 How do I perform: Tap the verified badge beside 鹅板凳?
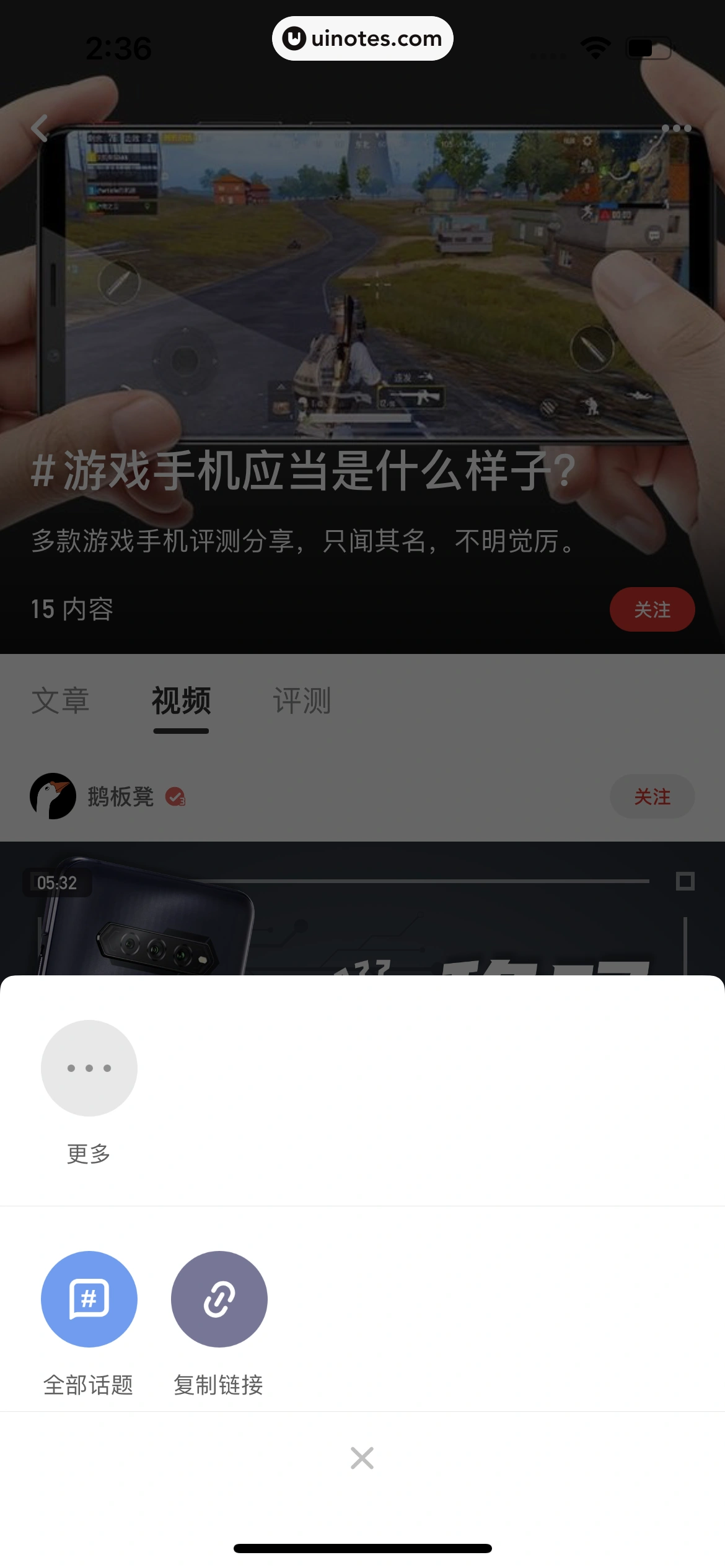coord(175,797)
